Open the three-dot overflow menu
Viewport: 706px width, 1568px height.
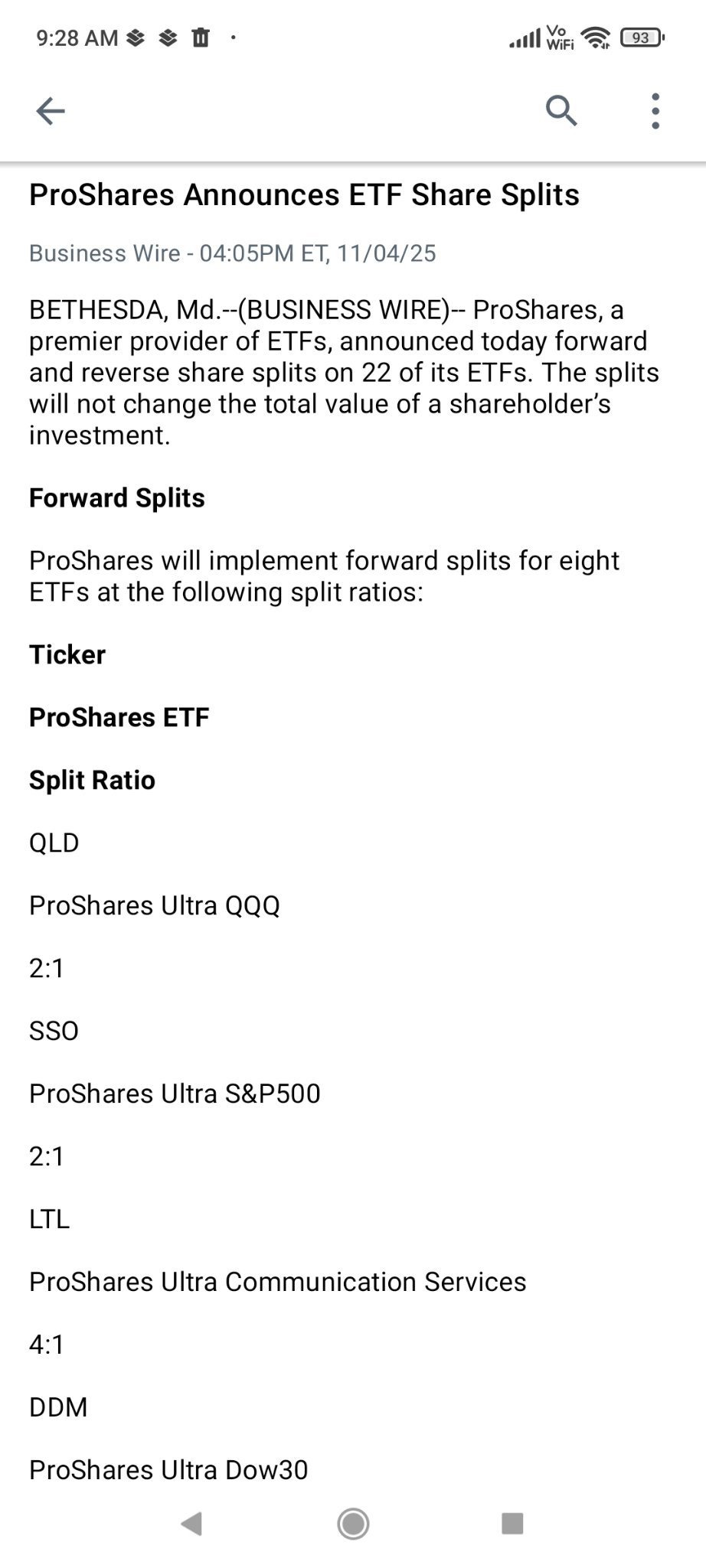click(x=655, y=111)
